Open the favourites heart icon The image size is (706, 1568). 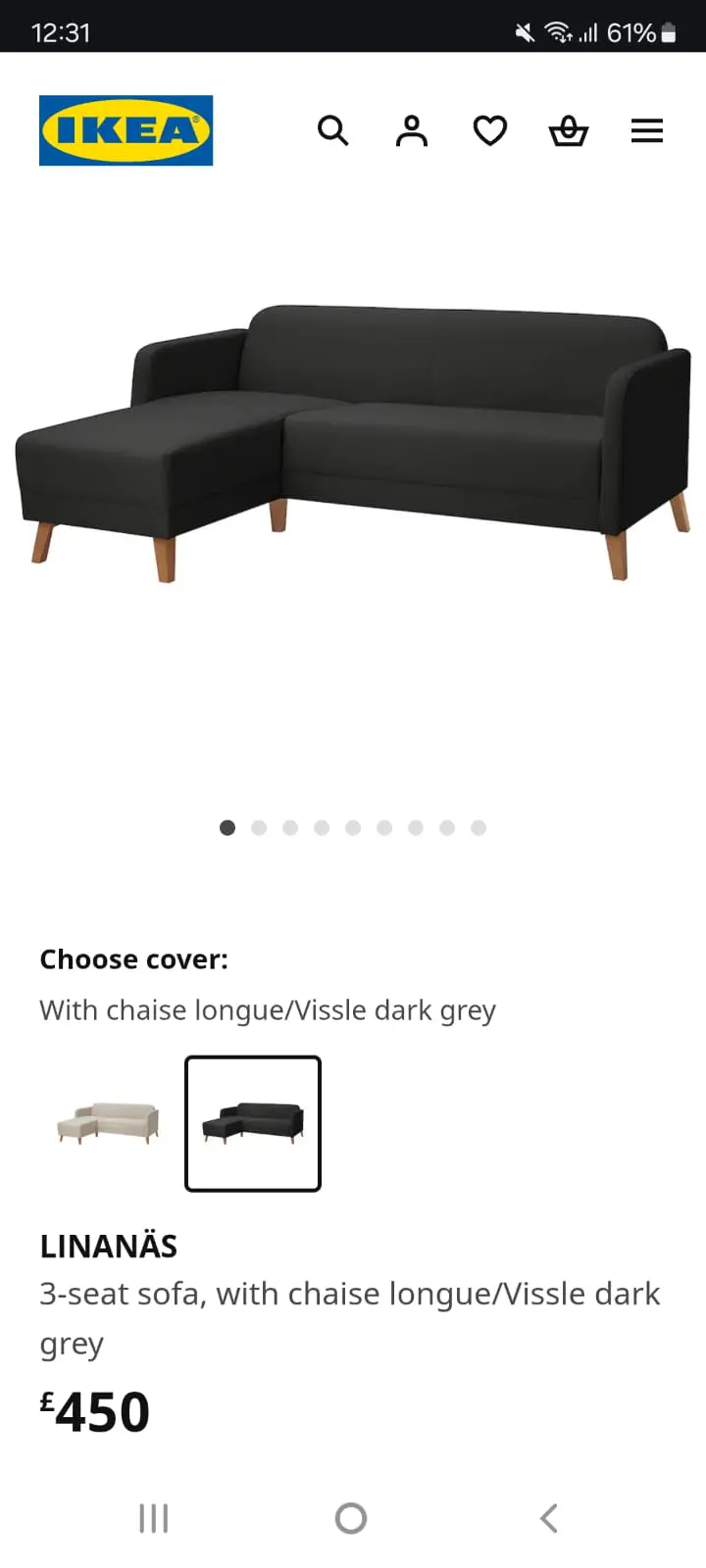point(490,130)
